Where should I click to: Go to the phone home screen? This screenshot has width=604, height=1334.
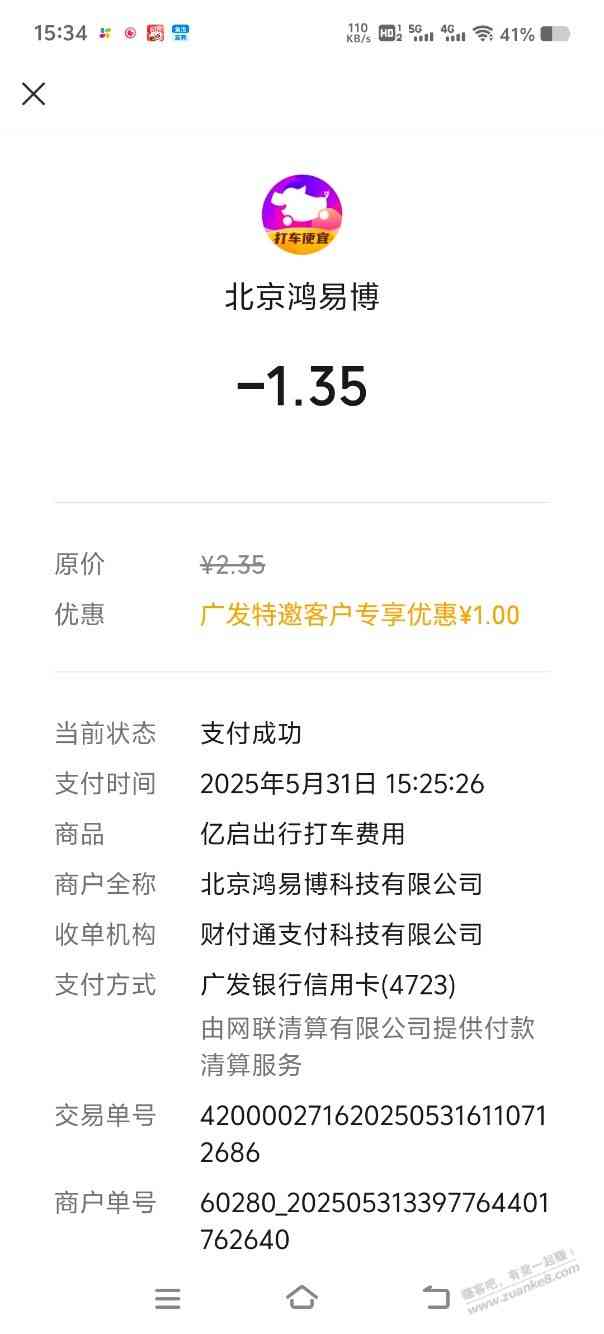(301, 1298)
